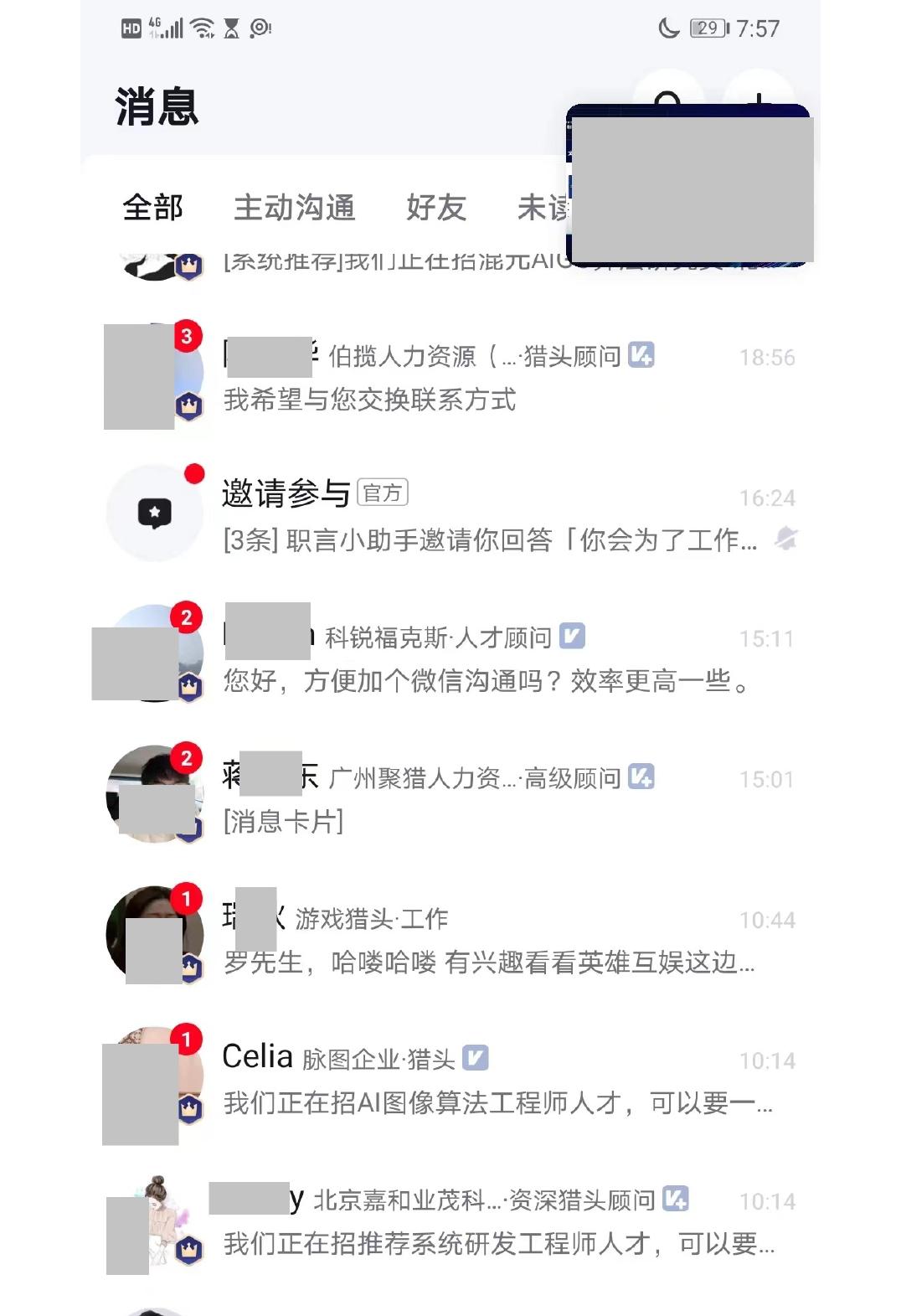
Task: Select the 好友 tab
Action: [x=435, y=208]
